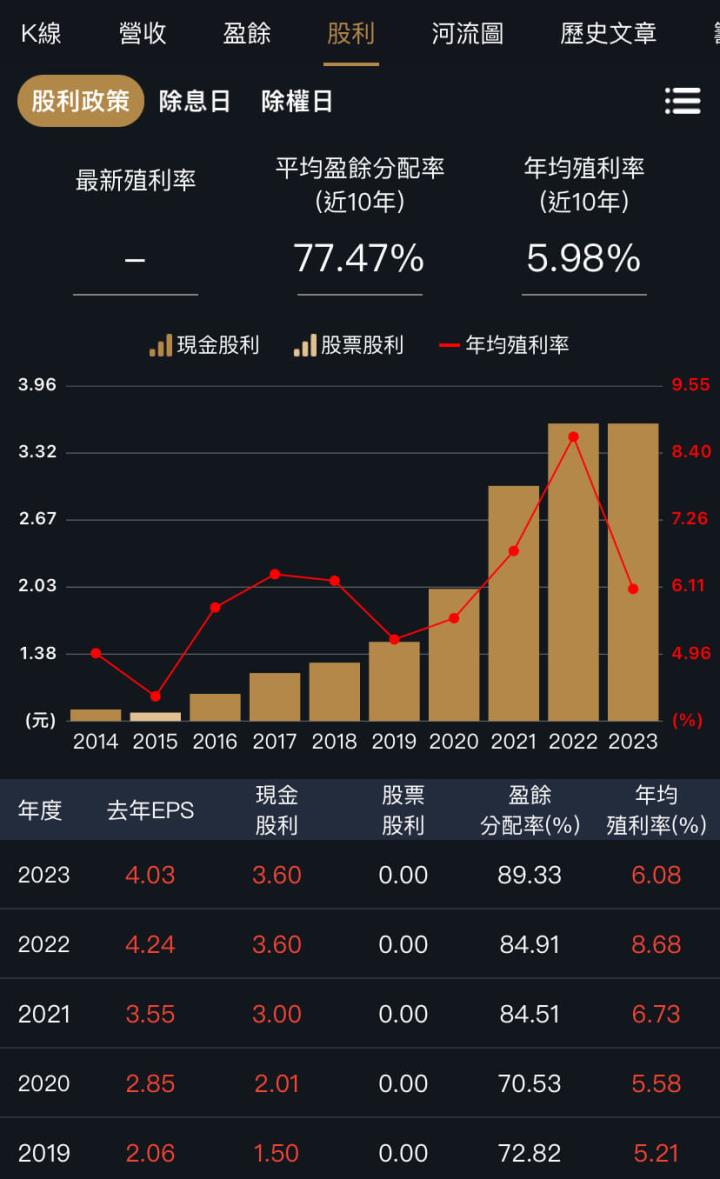Select the 除權日 button
720x1179 pixels.
pos(296,101)
